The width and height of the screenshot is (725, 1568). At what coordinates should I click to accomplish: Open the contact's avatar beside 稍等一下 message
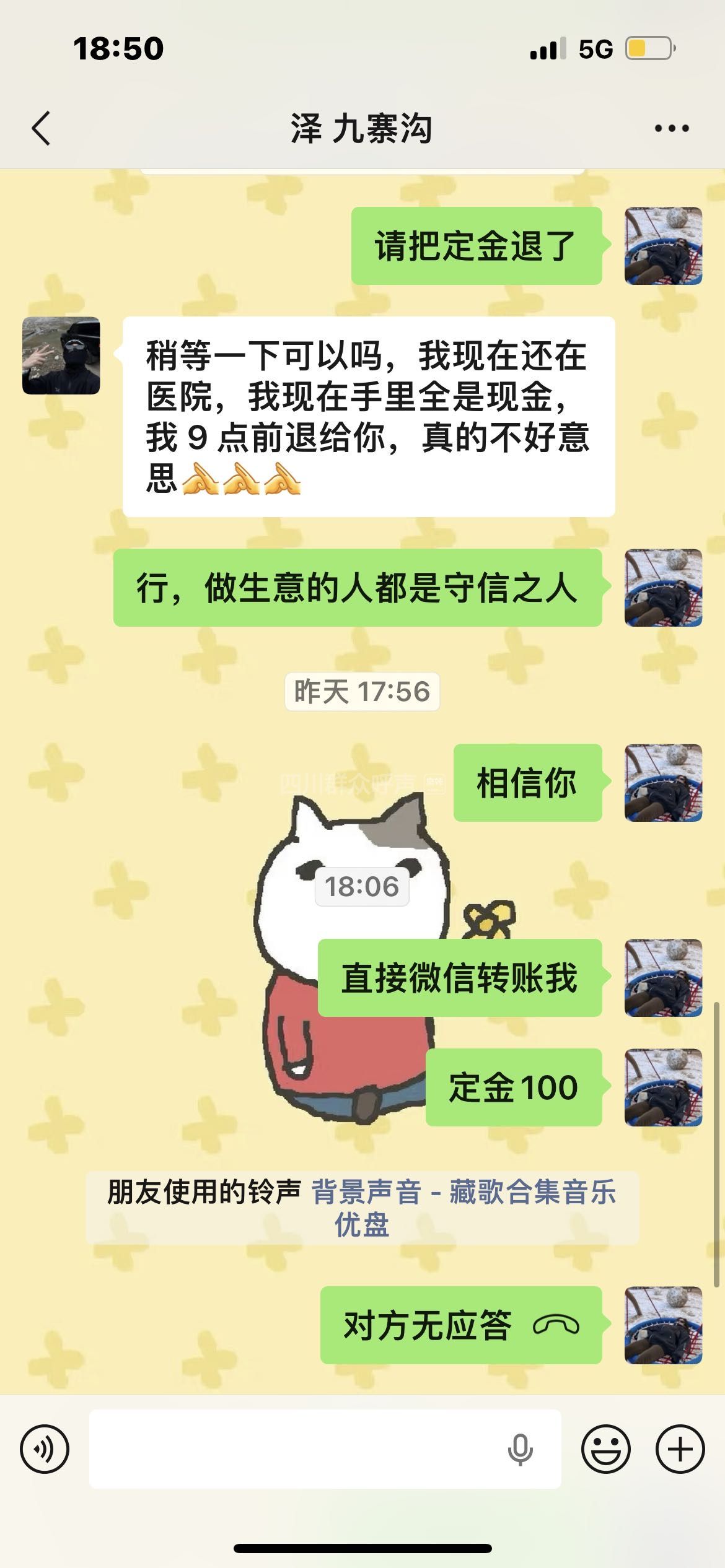point(61,355)
